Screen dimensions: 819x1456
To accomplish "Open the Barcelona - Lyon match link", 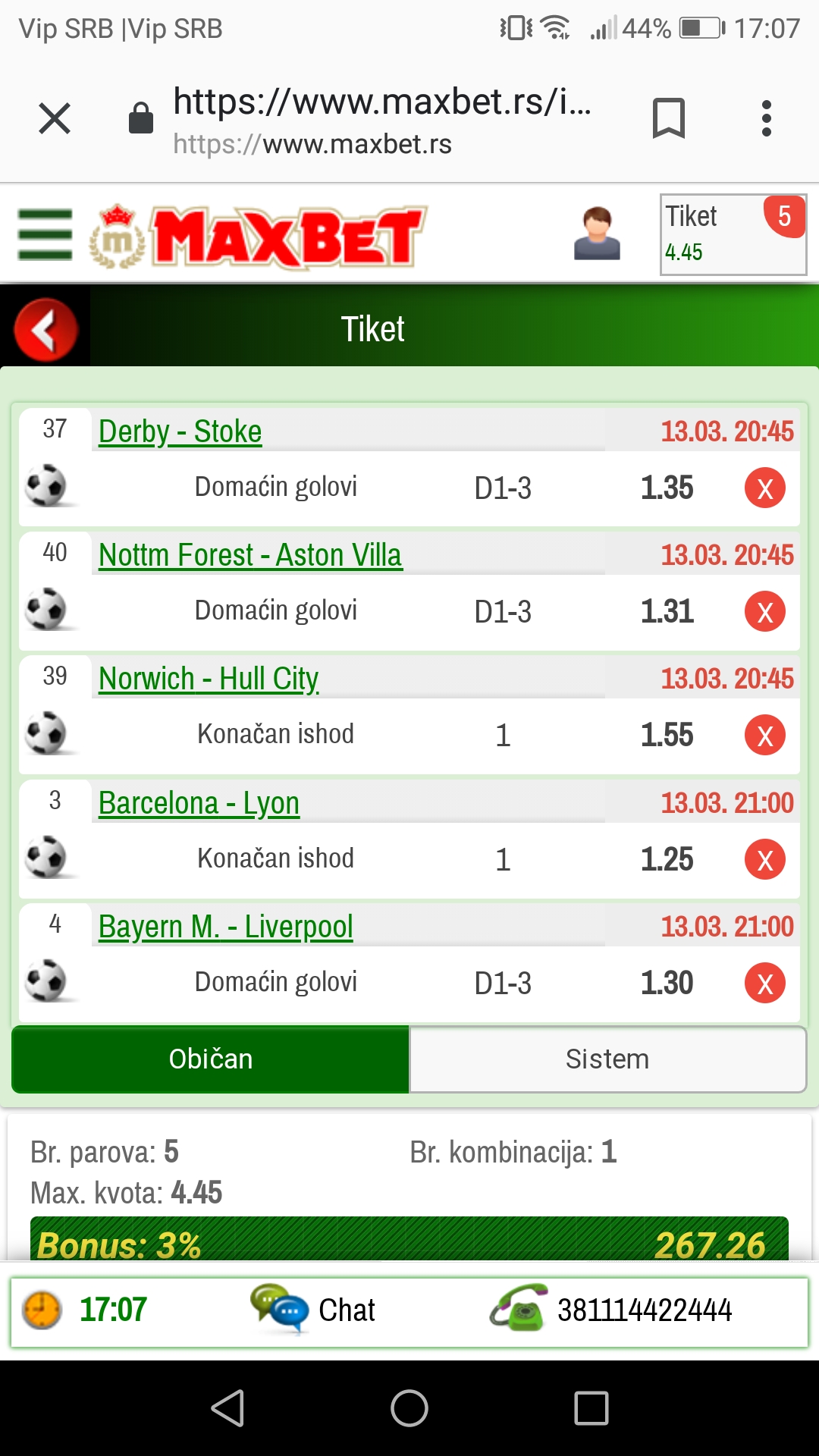I will click(x=199, y=803).
